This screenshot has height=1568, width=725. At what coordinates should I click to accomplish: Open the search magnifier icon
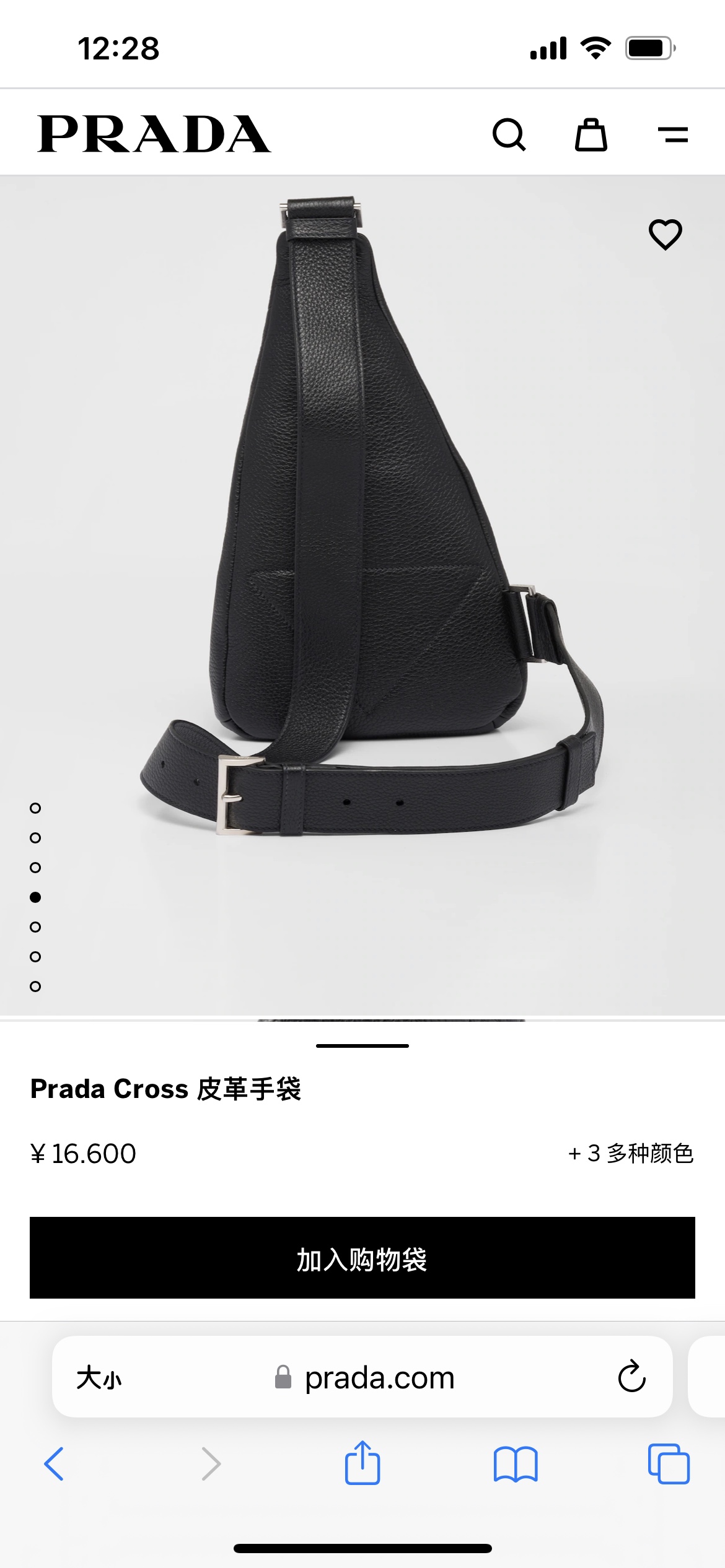pos(509,134)
